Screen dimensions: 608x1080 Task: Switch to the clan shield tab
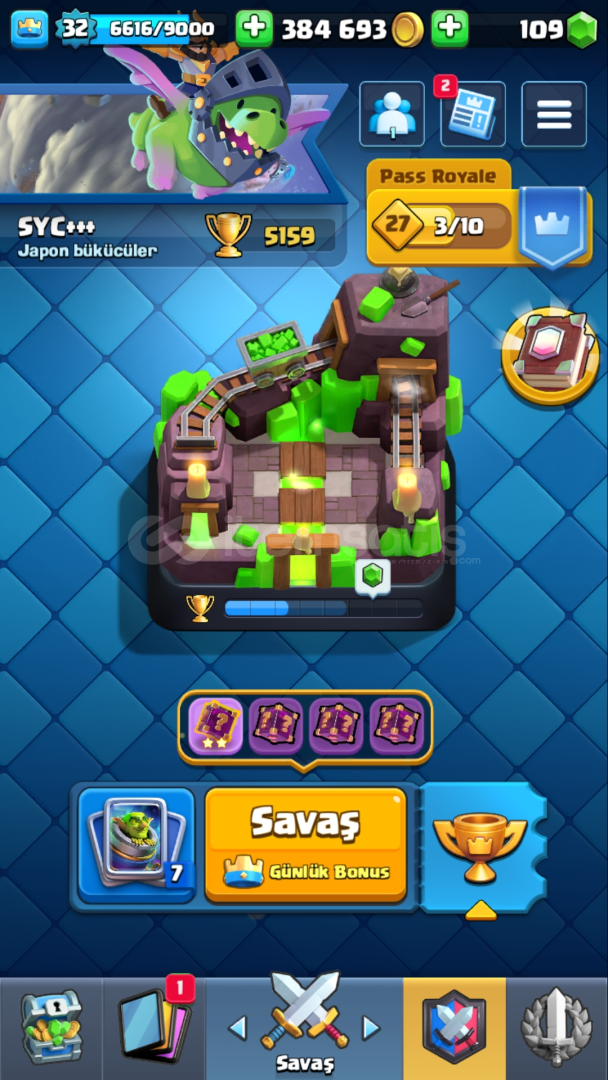point(454,1028)
